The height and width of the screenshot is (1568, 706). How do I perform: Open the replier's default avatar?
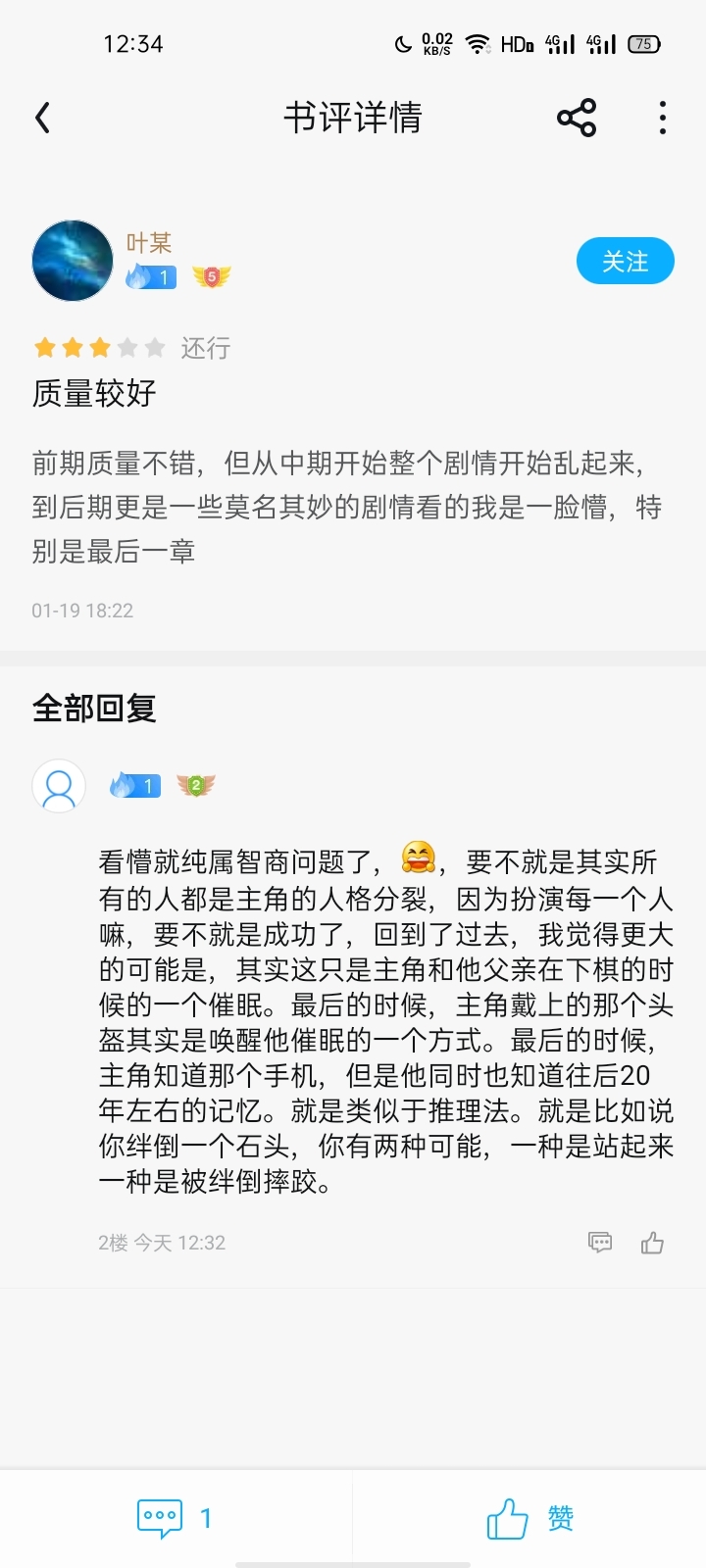pyautogui.click(x=59, y=786)
